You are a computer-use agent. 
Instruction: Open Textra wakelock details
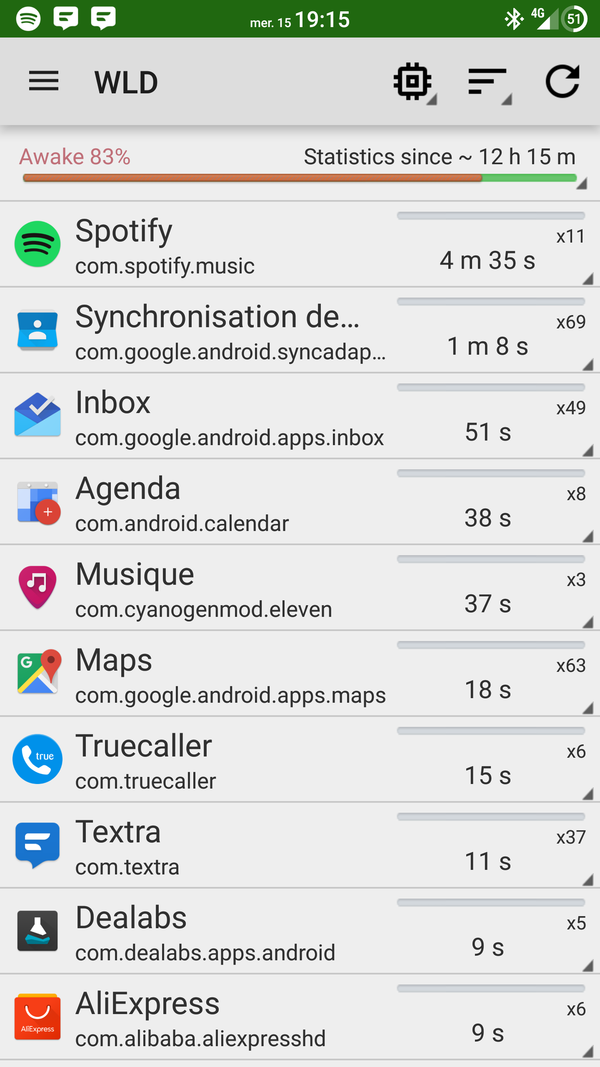[x=300, y=844]
